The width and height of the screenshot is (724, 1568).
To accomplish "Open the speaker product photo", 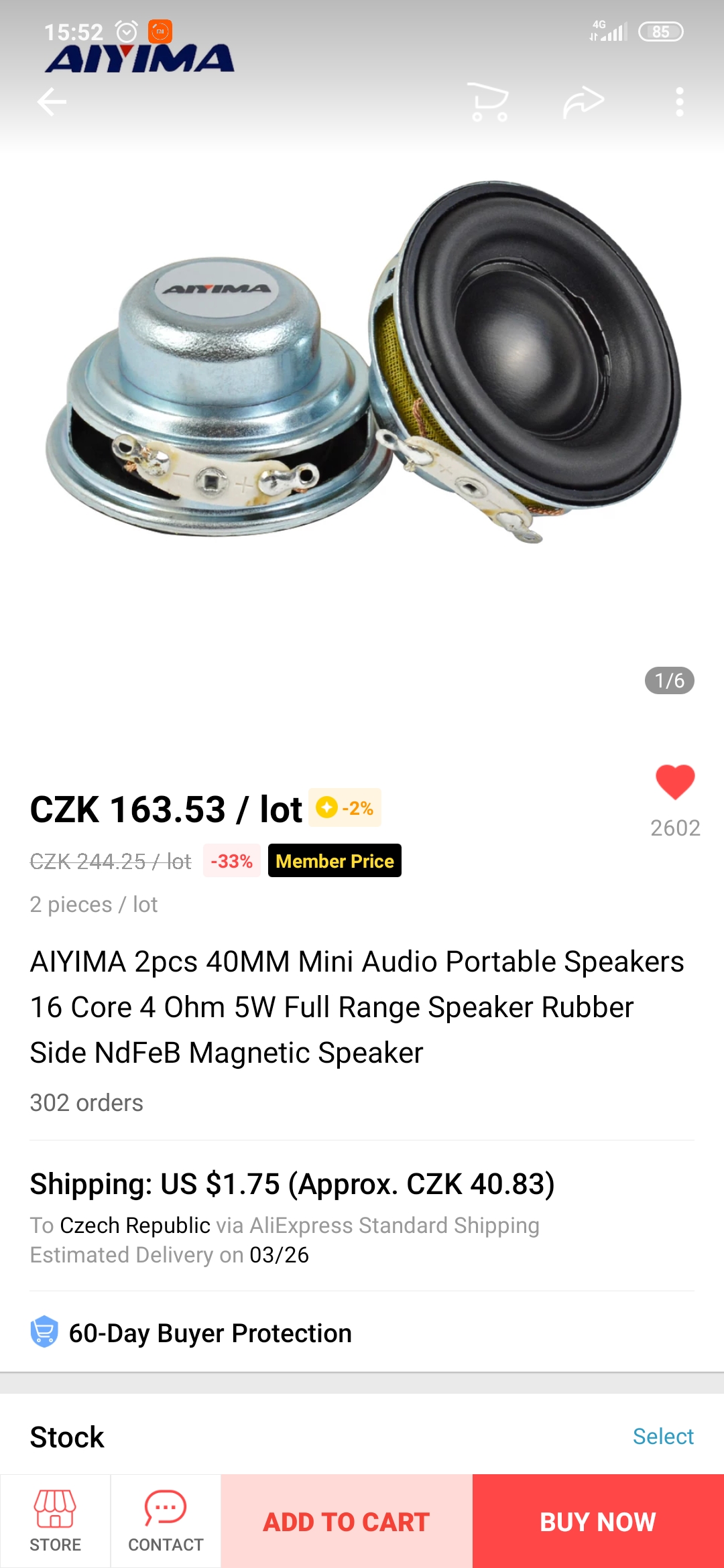I will tap(362, 402).
